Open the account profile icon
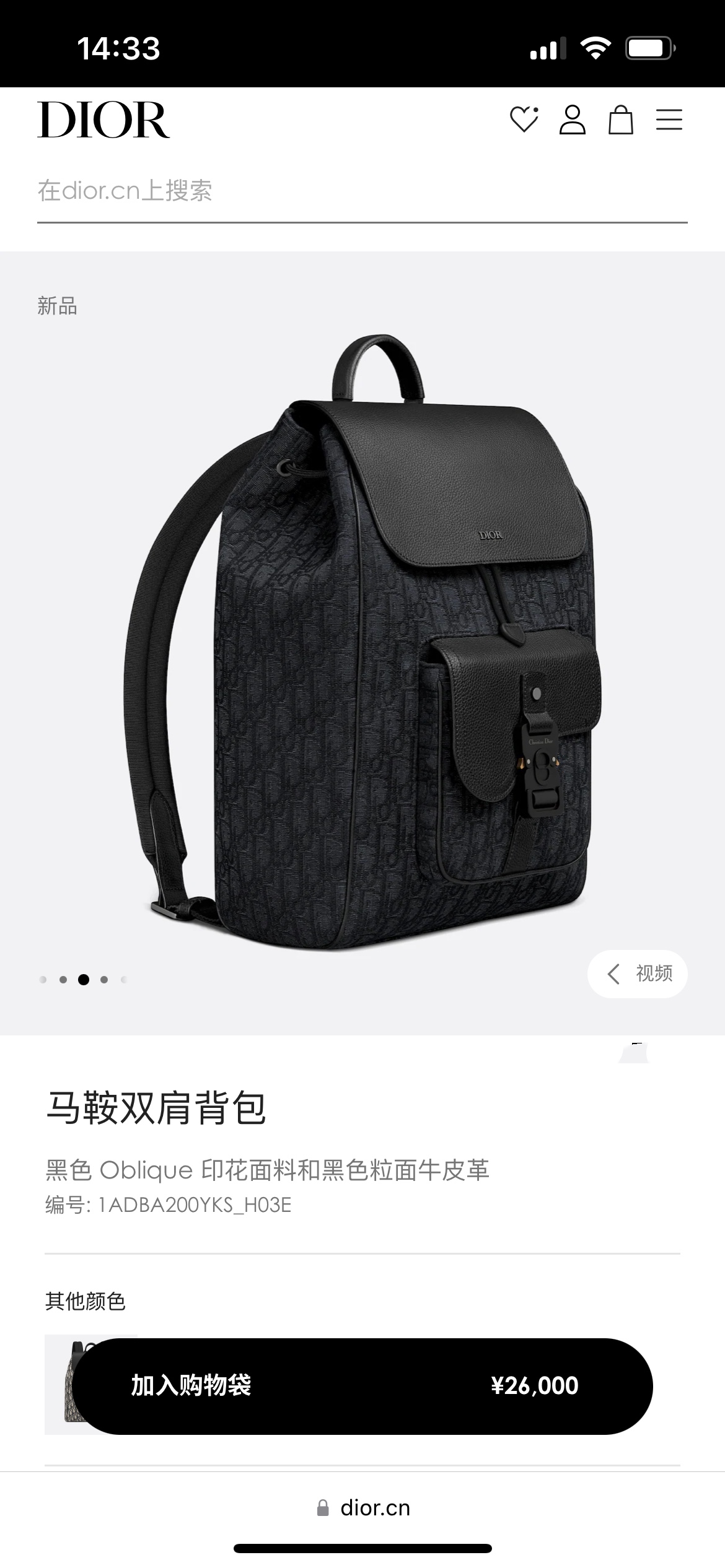Viewport: 725px width, 1568px height. (572, 120)
